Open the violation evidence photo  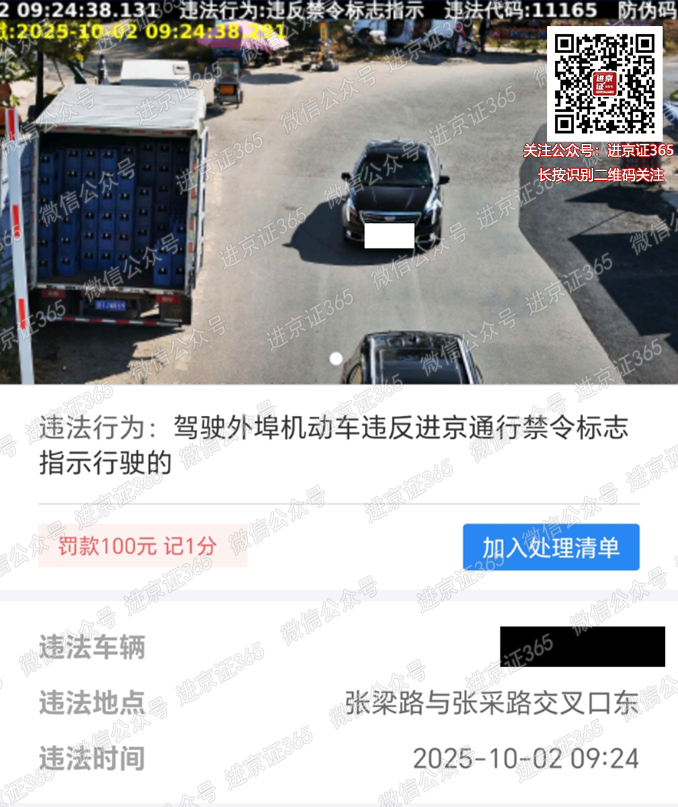(300, 200)
